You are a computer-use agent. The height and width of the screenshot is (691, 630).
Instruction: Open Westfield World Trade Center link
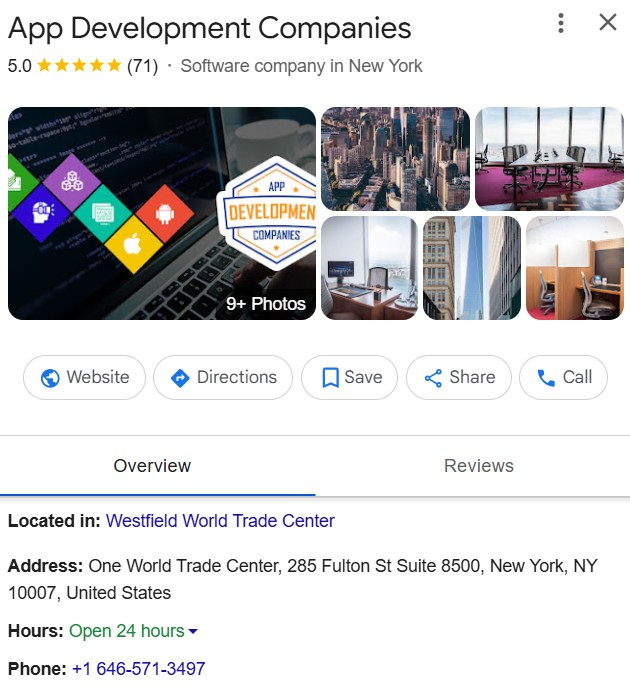[220, 521]
